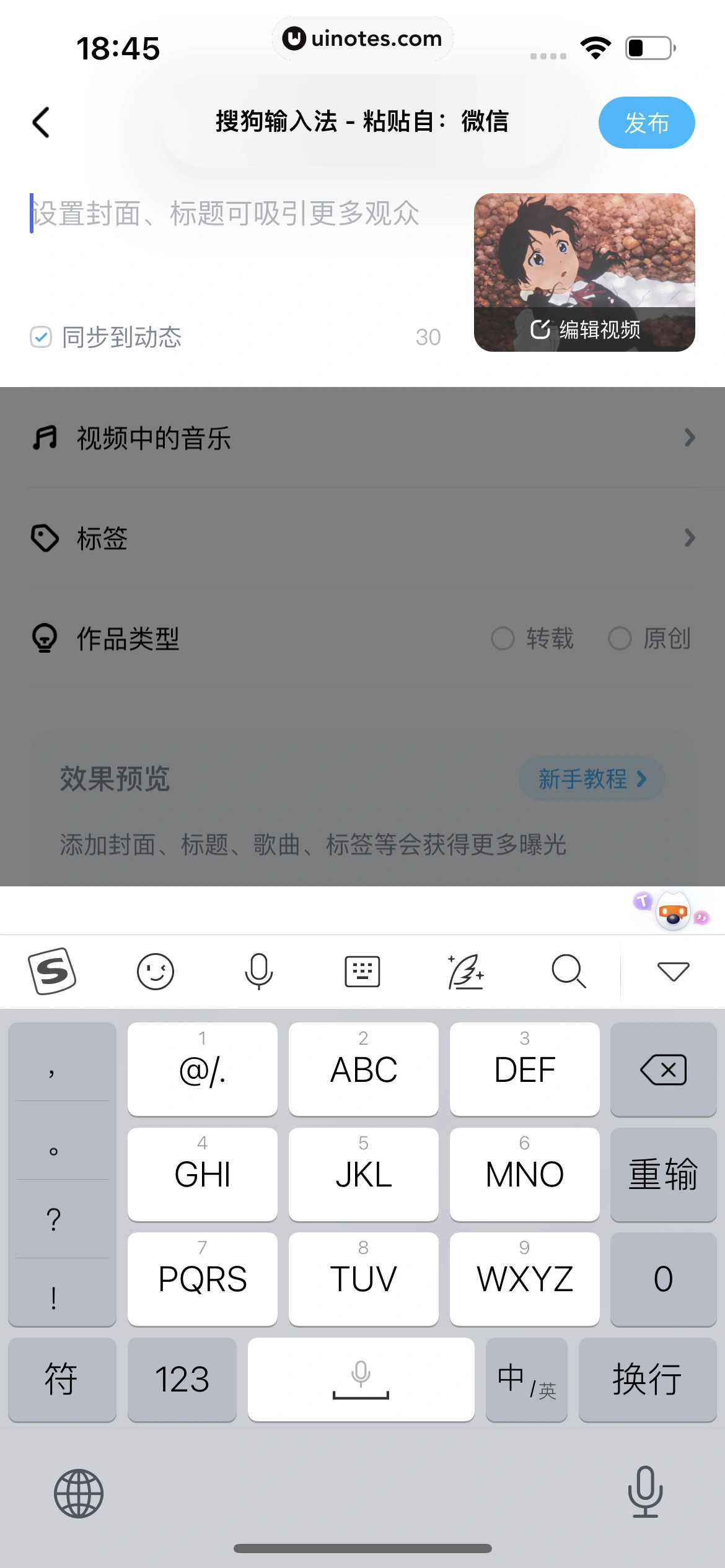This screenshot has height=1568, width=725.
Task: Collapse the keyboard with the down triangle
Action: [673, 971]
